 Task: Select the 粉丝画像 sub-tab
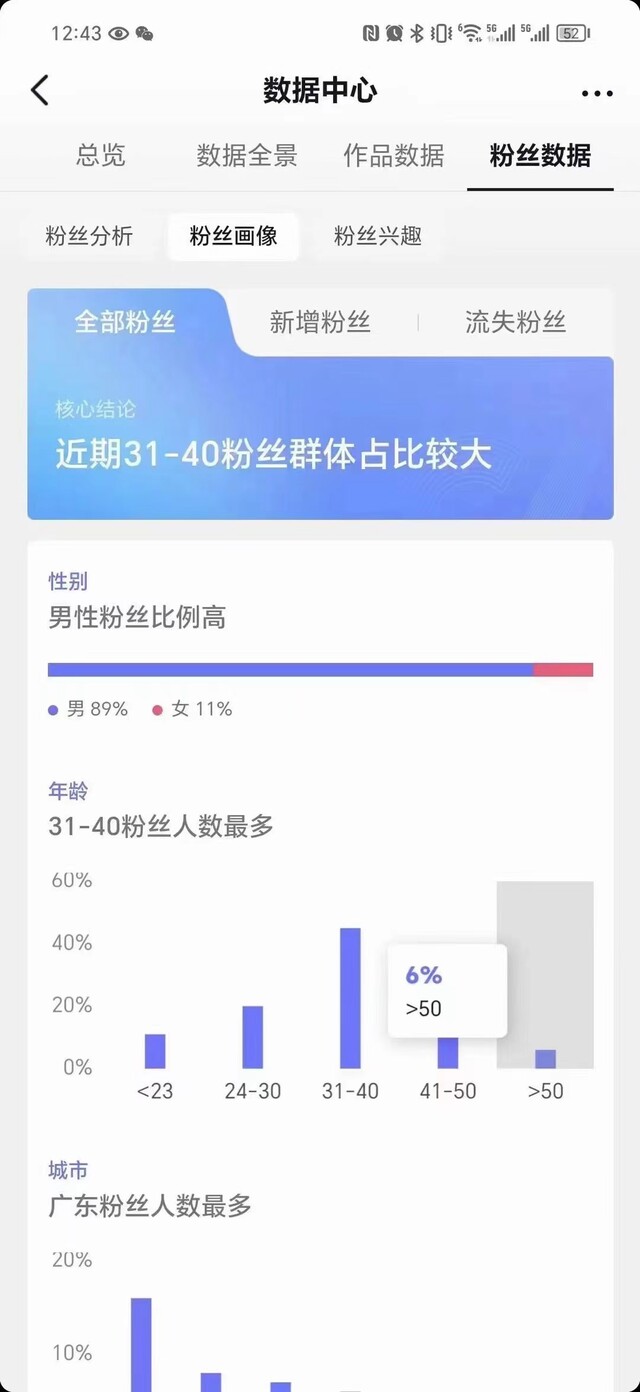click(x=233, y=236)
